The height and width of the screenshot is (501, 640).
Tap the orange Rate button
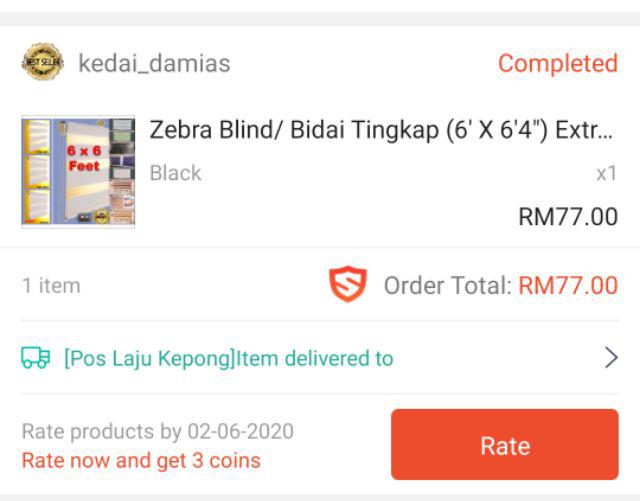click(x=504, y=445)
